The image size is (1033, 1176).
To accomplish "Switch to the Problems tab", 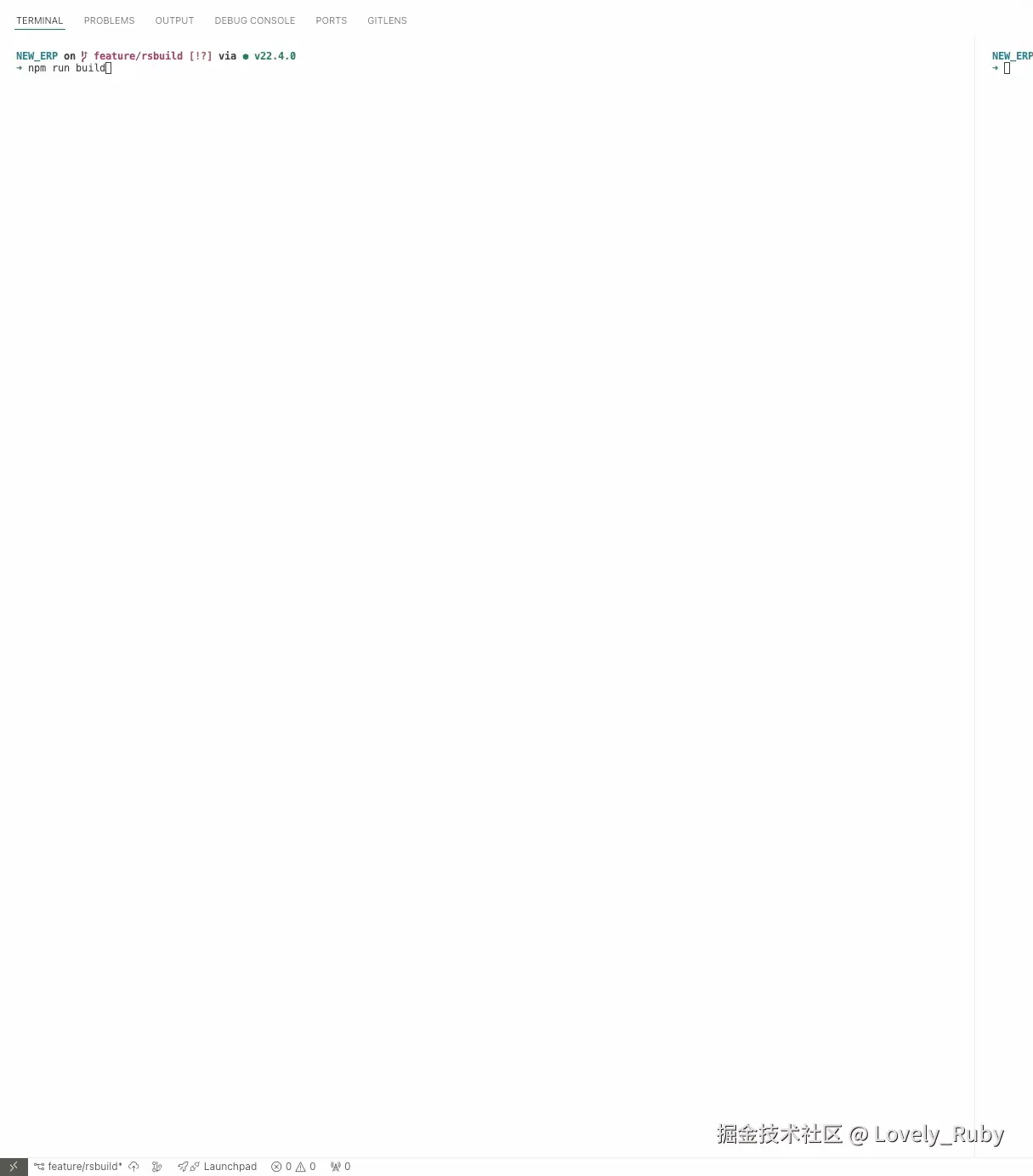I will point(109,20).
